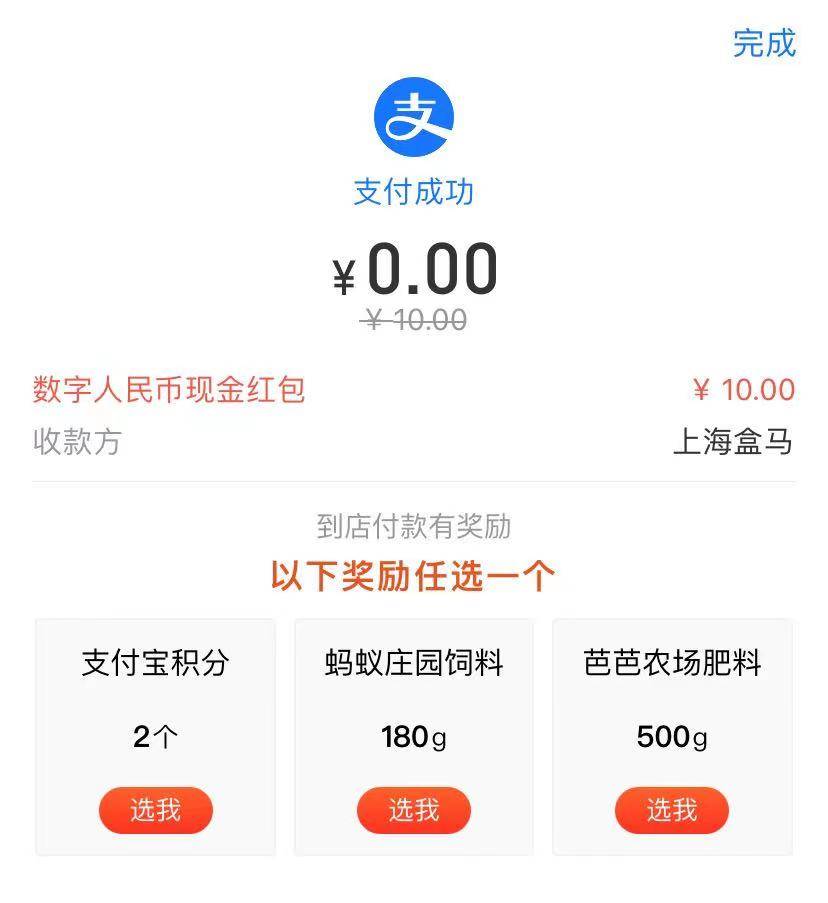This screenshot has width=828, height=903.
Task: Click the 支付成功 status text
Action: 414,189
